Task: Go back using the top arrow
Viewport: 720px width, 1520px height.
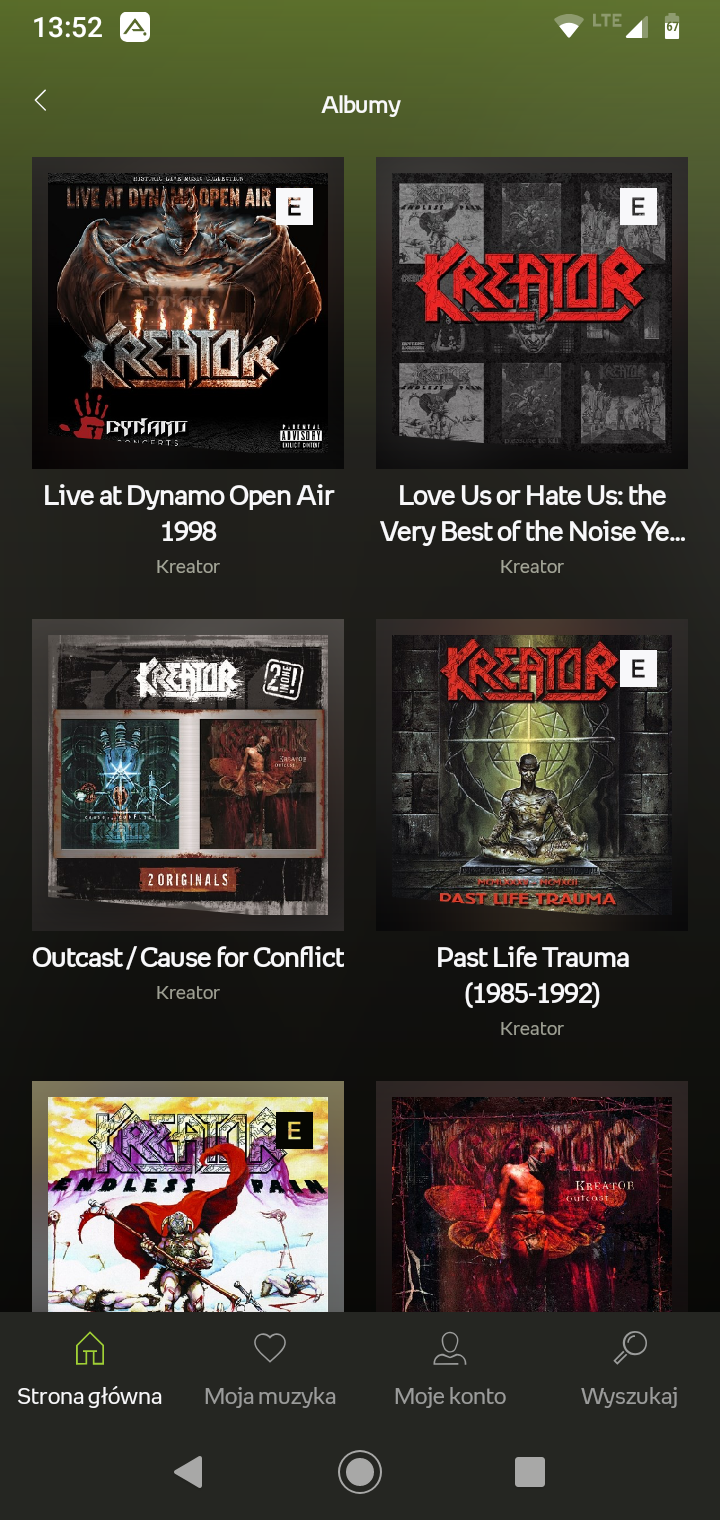Action: tap(40, 100)
